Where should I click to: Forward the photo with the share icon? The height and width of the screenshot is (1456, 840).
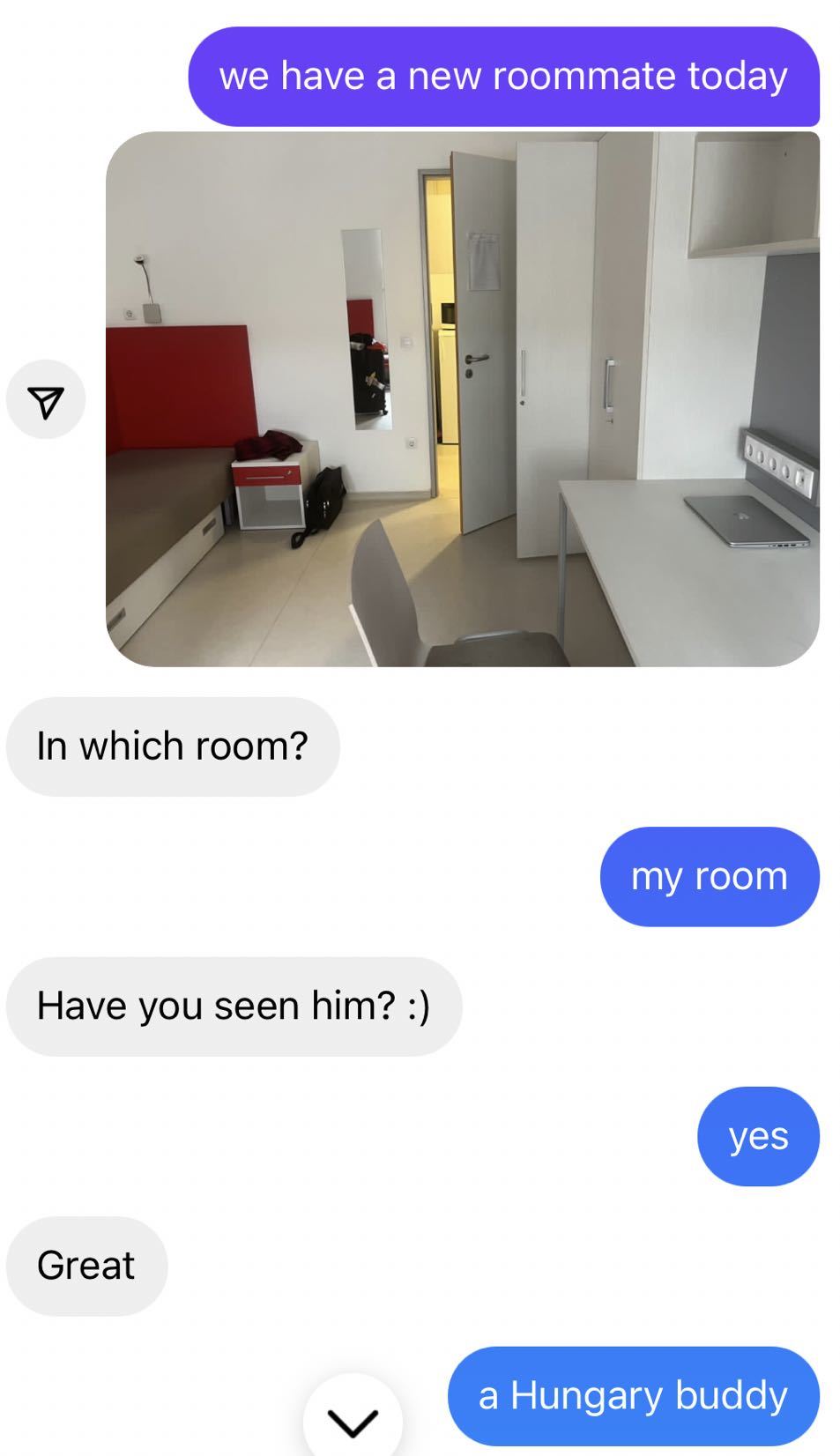(46, 400)
